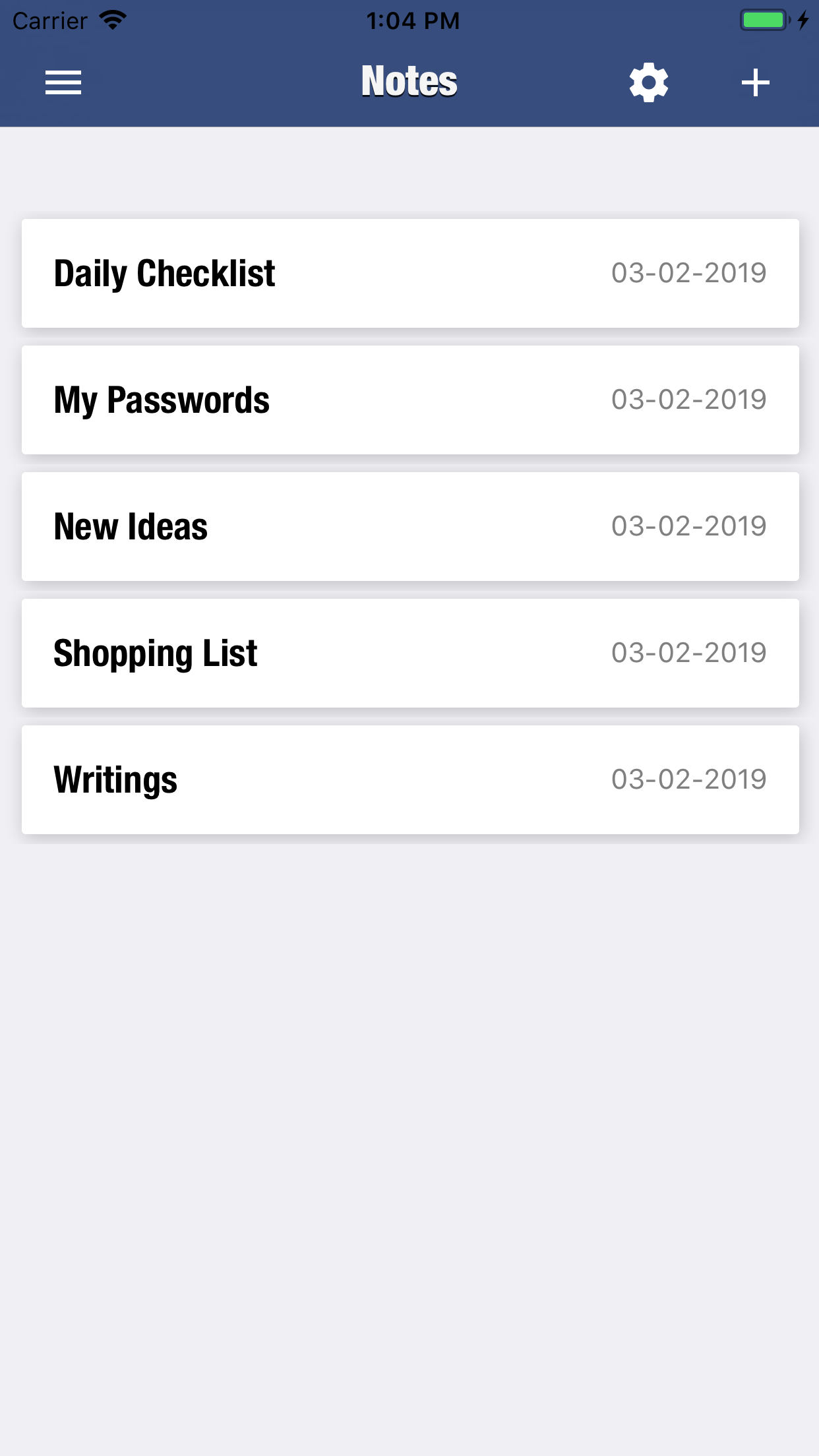Open the New Ideas note
Image resolution: width=819 pixels, height=1456 pixels.
[x=409, y=526]
